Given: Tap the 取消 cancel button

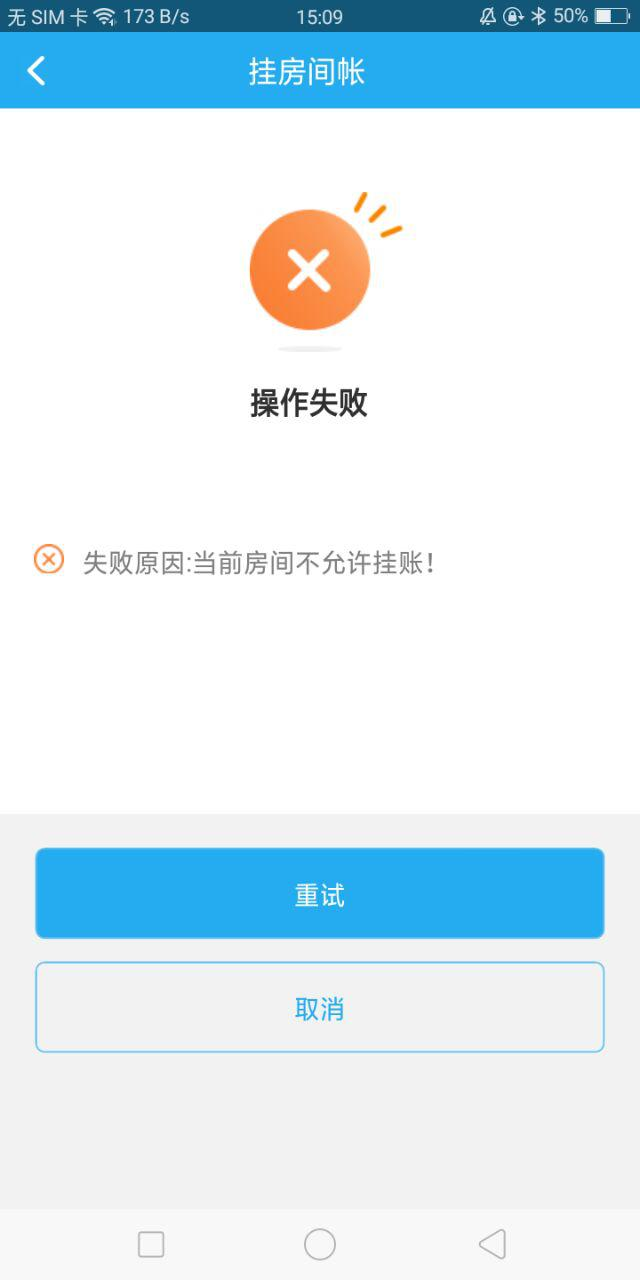Looking at the screenshot, I should tap(320, 1007).
